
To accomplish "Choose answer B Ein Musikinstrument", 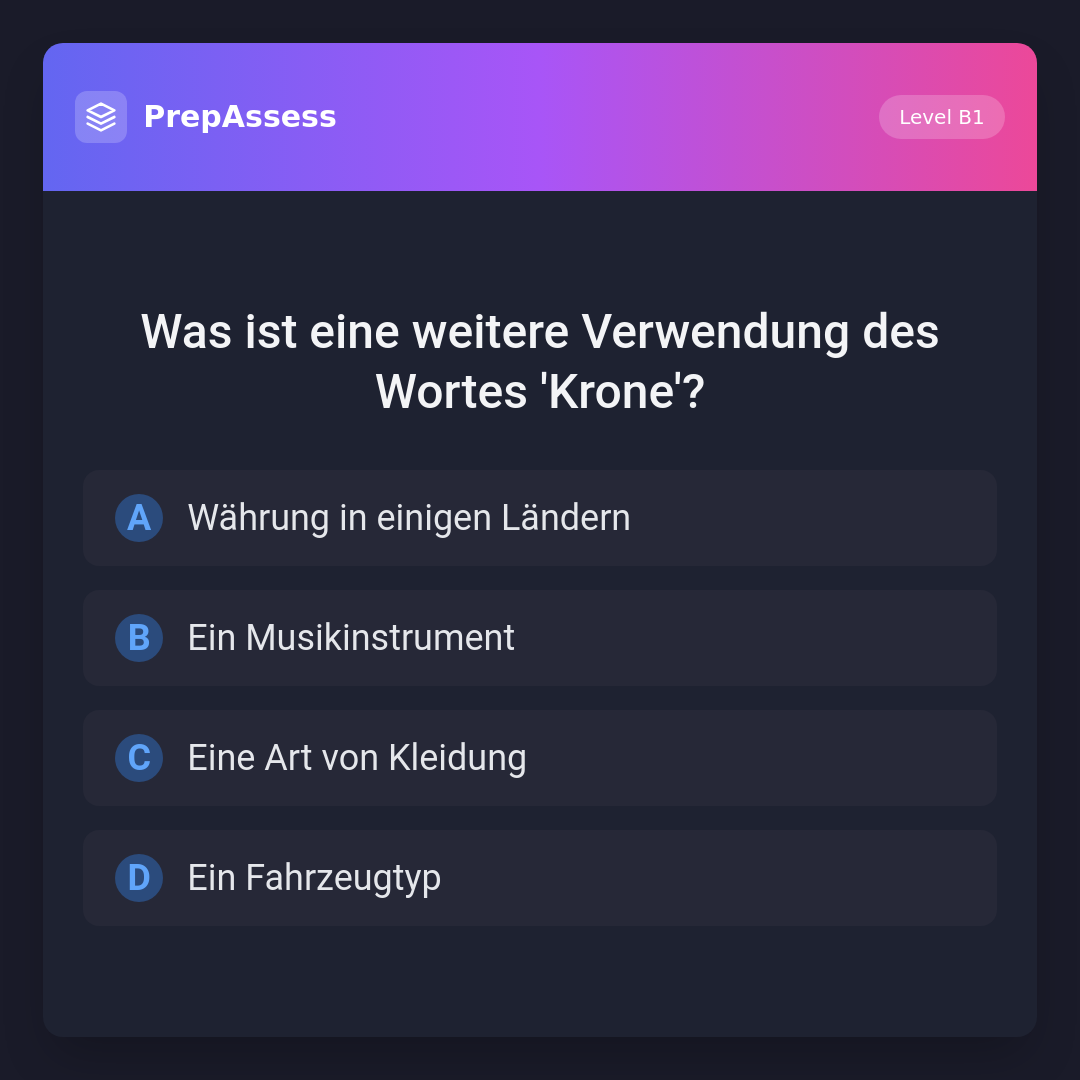I will [x=540, y=638].
